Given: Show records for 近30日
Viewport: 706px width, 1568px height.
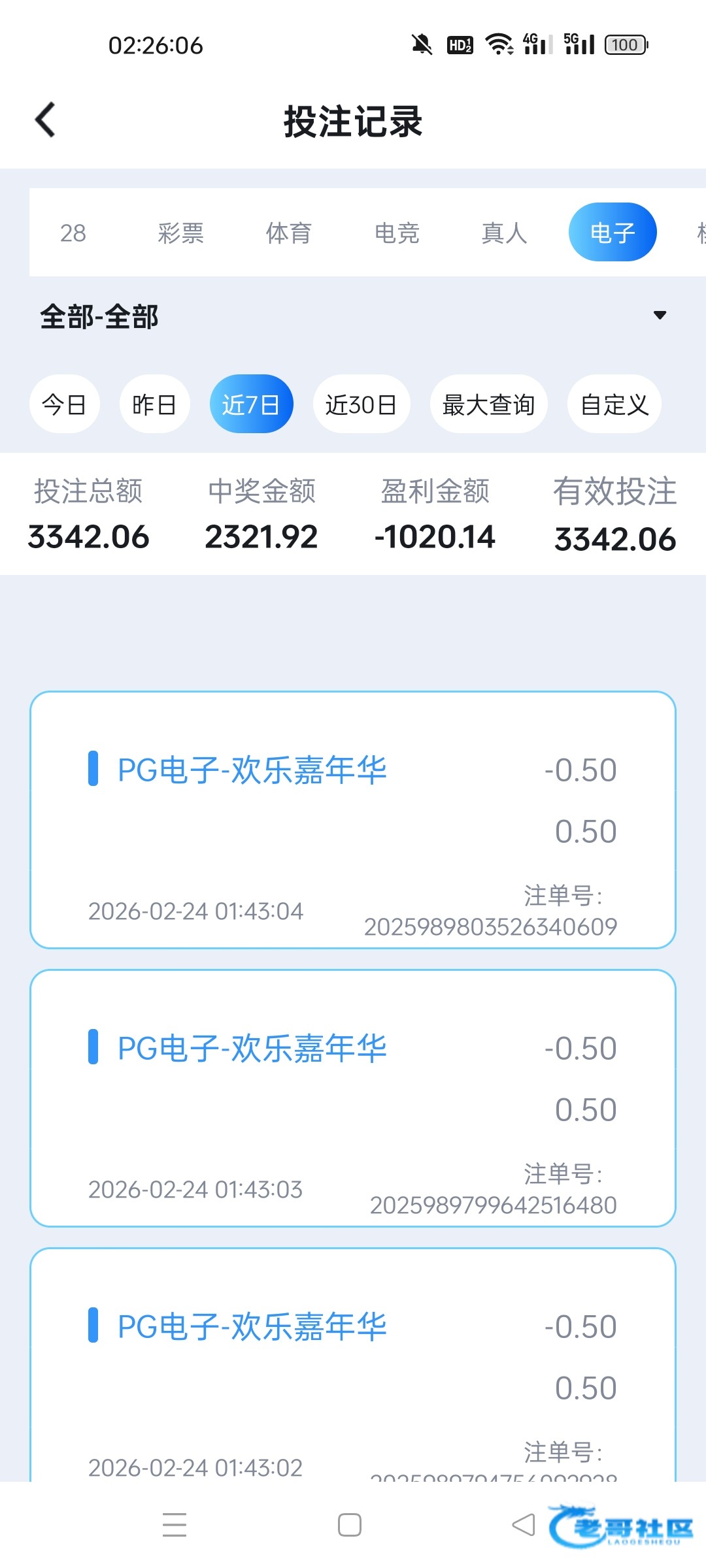Looking at the screenshot, I should coord(361,404).
